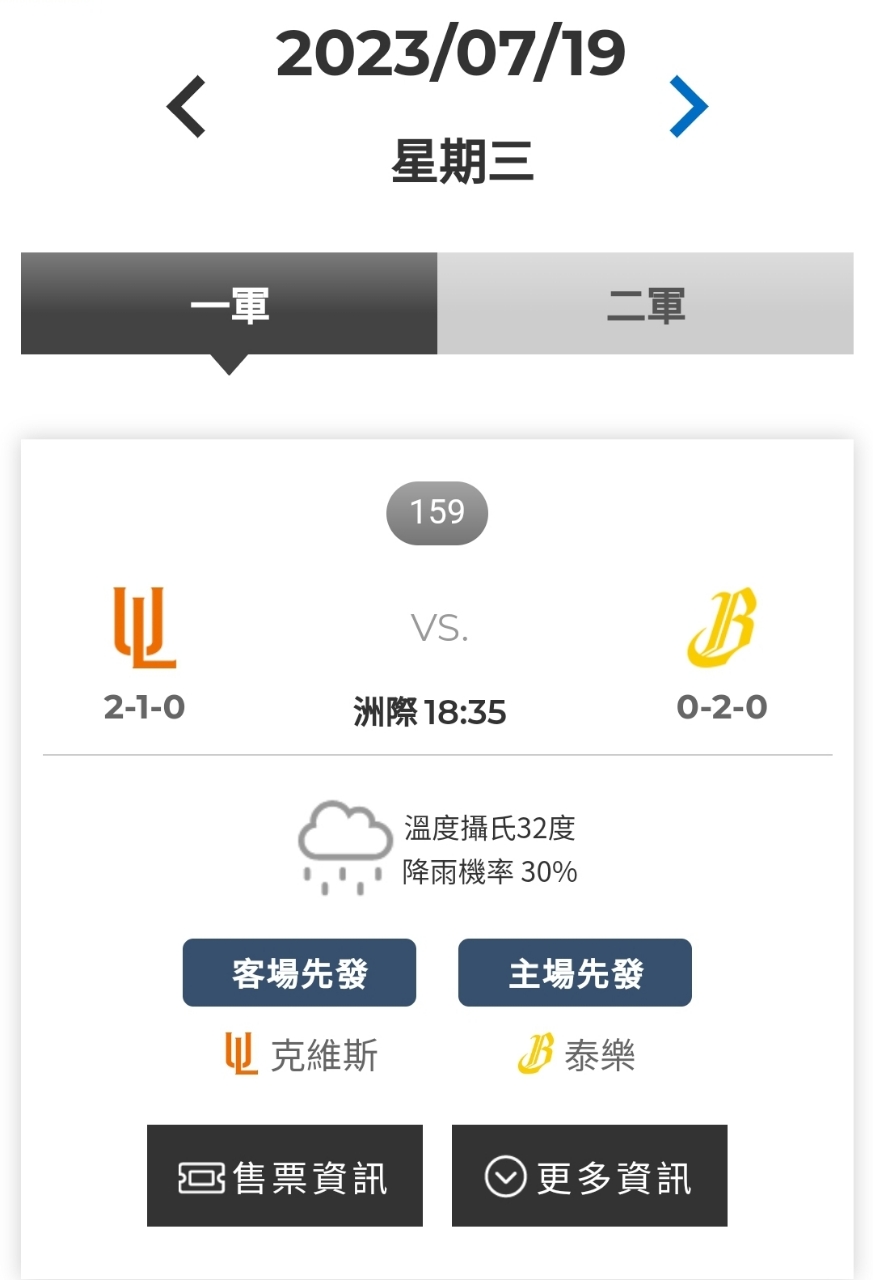Open game 159 matchup card
The width and height of the screenshot is (873, 1280).
[437, 513]
